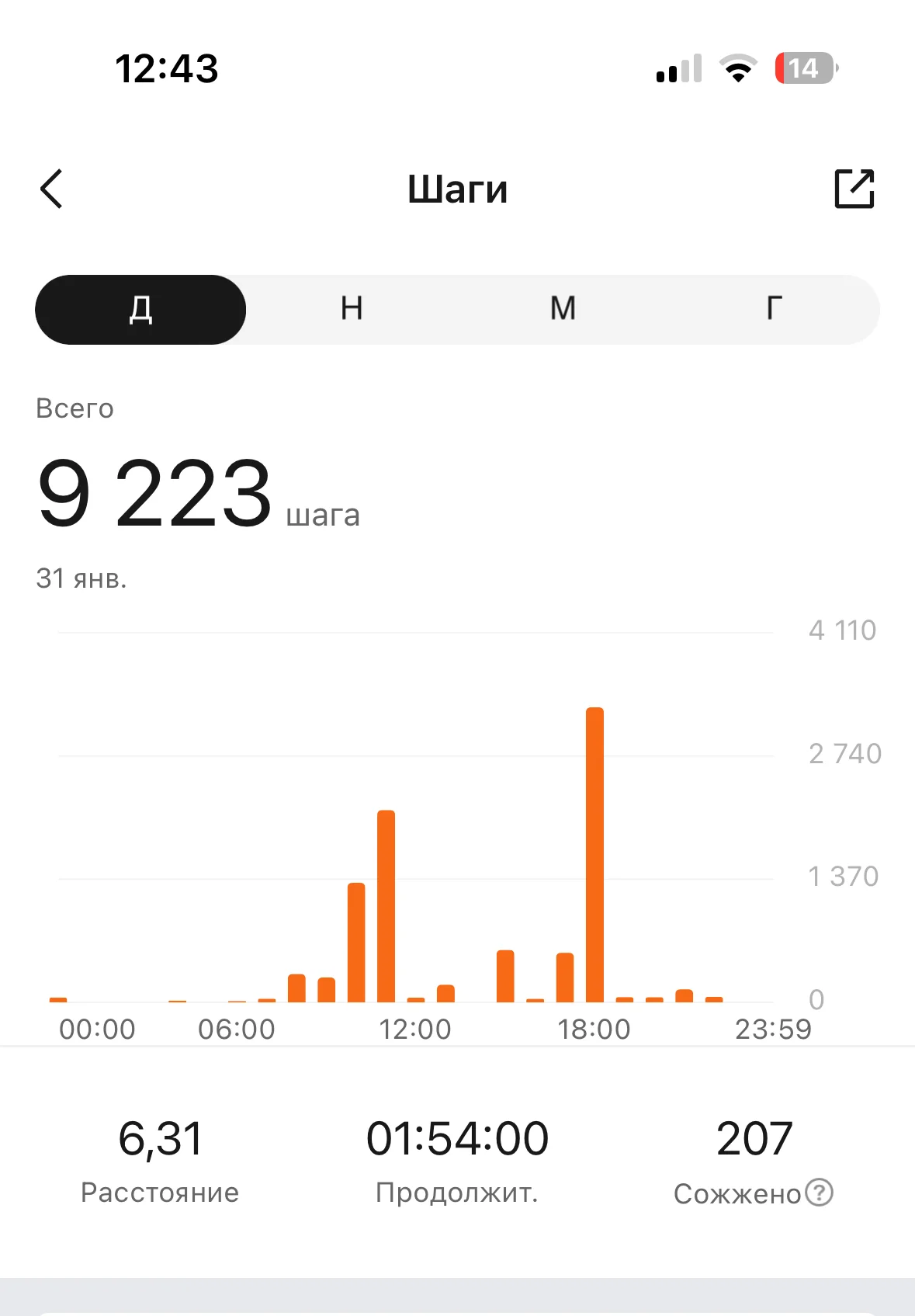915x1316 pixels.
Task: Select the Д day view tab
Action: point(140,309)
